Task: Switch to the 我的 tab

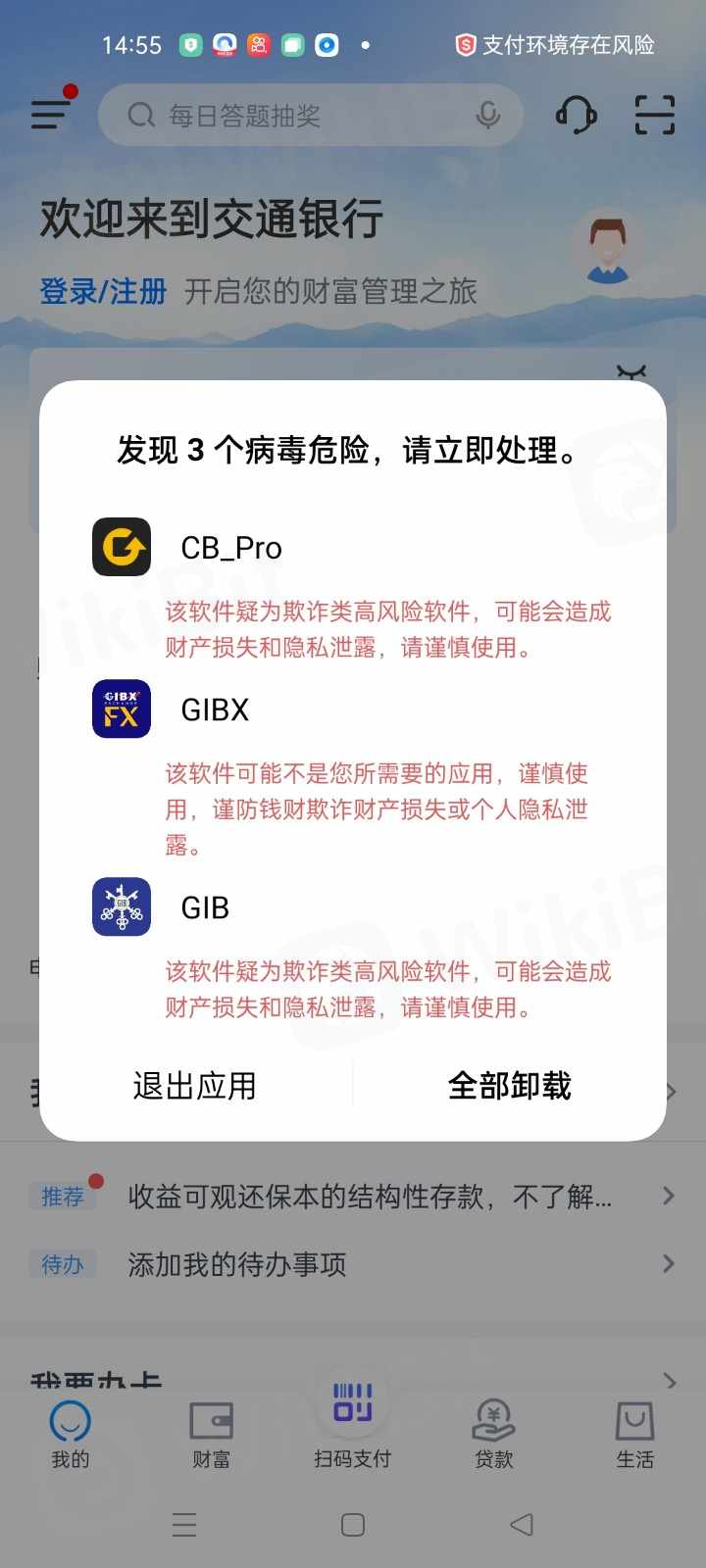Action: [71, 1434]
